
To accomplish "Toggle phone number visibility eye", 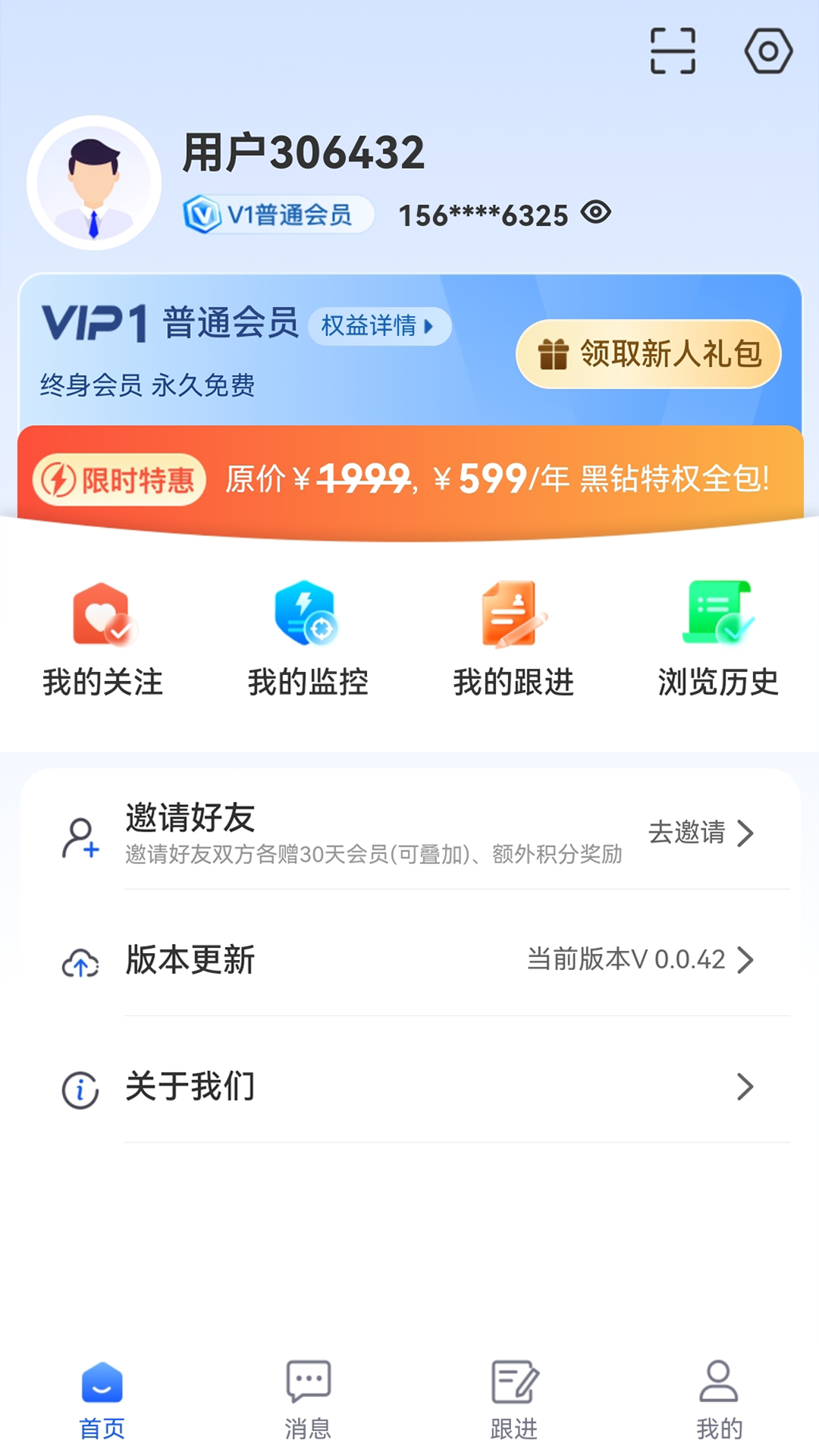I will (597, 215).
